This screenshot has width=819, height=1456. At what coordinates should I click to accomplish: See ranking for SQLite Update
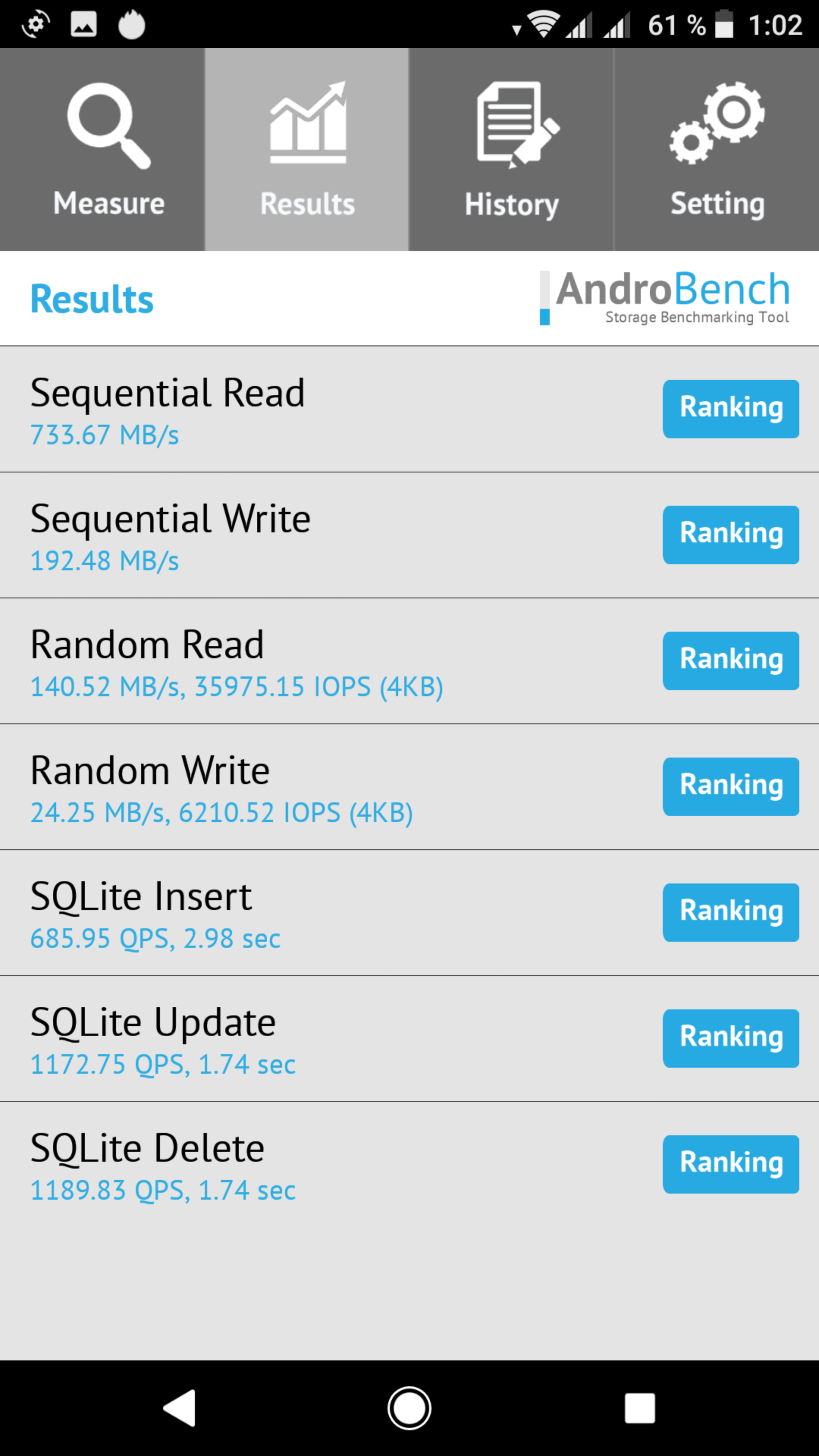point(730,1038)
